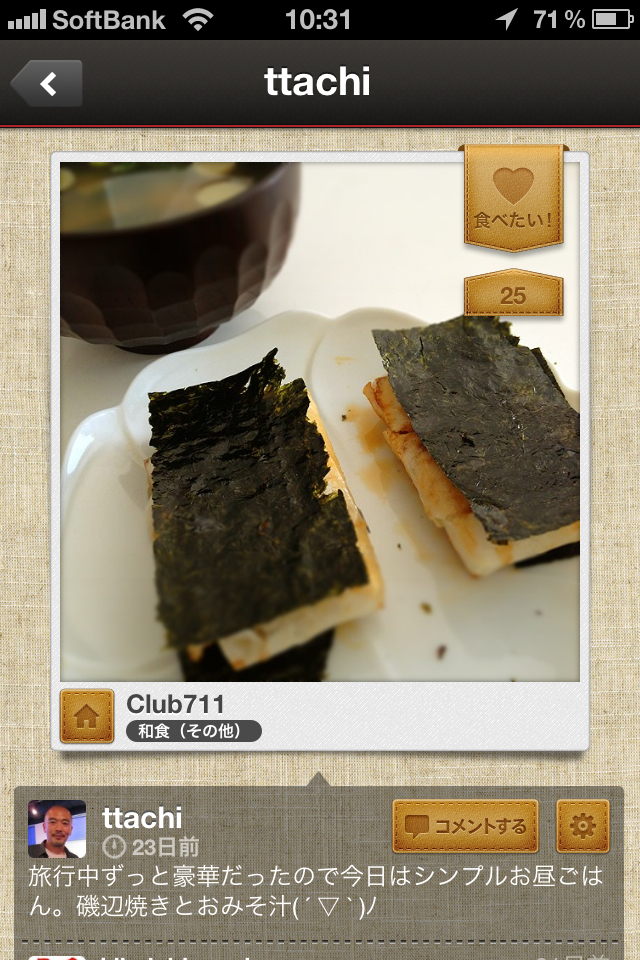Open the 25 likes count badge
This screenshot has width=640, height=960.
coord(513,296)
